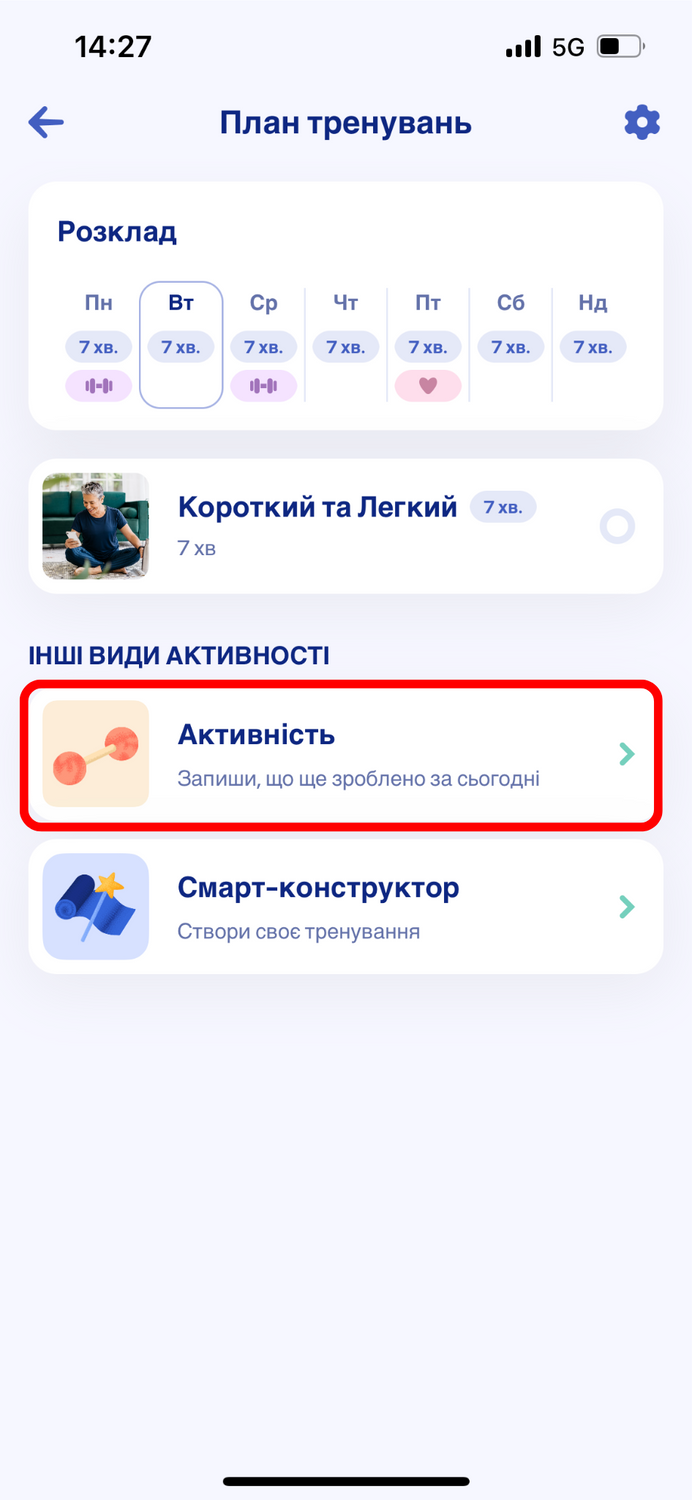This screenshot has height=1500, width=692.
Task: Choose Чт day in schedule
Action: tap(346, 345)
